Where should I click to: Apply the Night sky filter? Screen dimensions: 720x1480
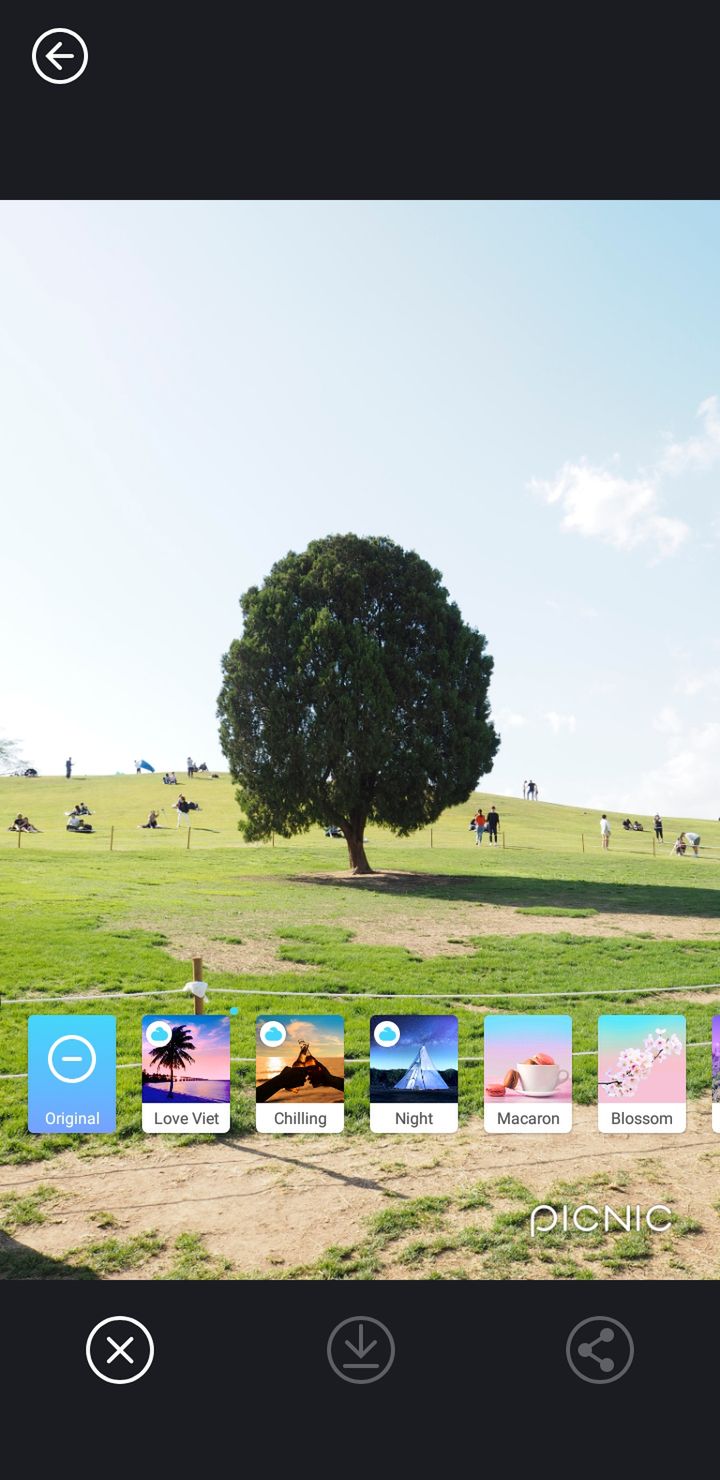pyautogui.click(x=414, y=1074)
